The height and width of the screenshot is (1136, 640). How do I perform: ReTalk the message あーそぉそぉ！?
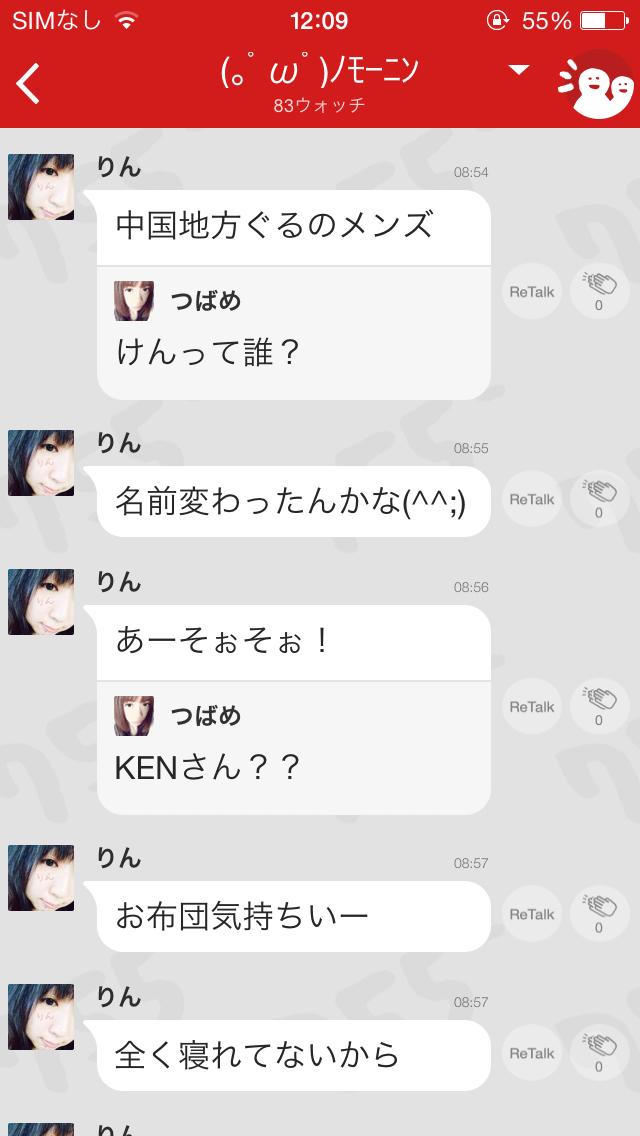click(x=531, y=707)
